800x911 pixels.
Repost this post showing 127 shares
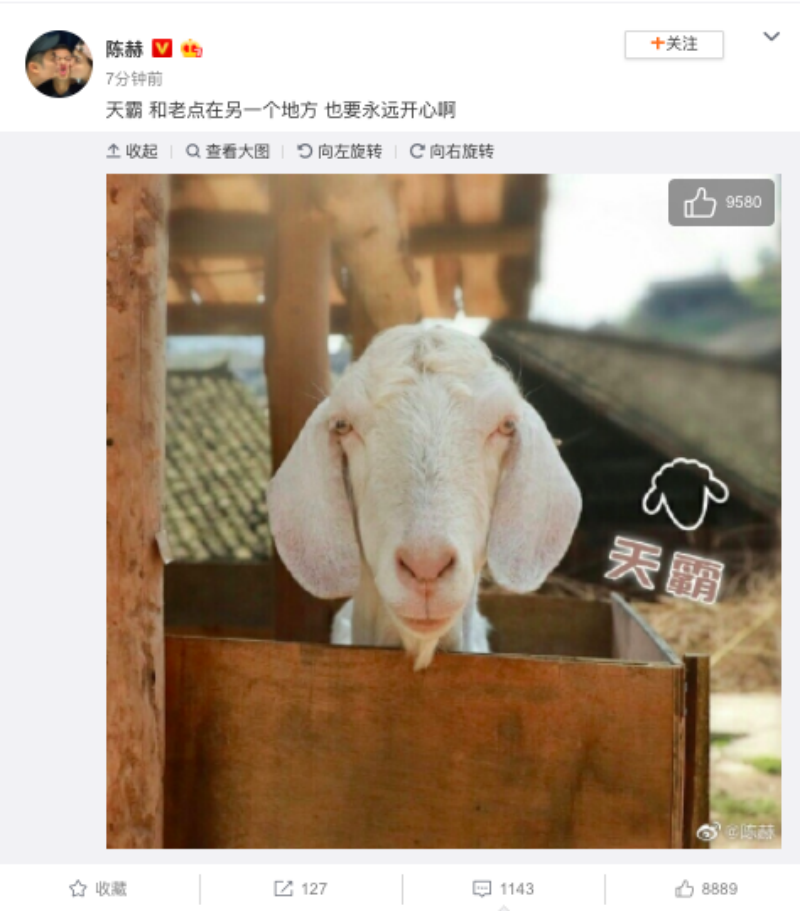pyautogui.click(x=301, y=888)
